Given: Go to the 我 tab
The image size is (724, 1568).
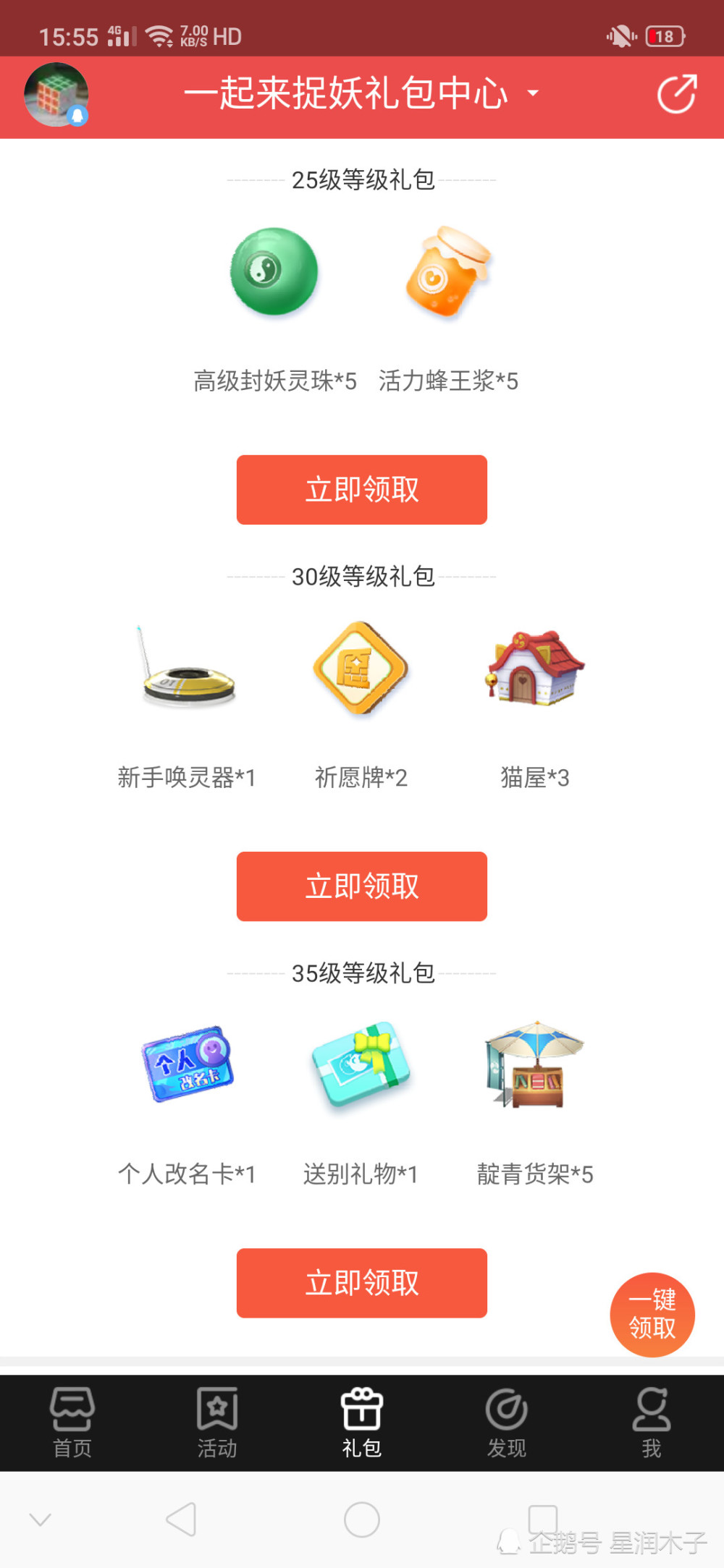Looking at the screenshot, I should 652,1422.
